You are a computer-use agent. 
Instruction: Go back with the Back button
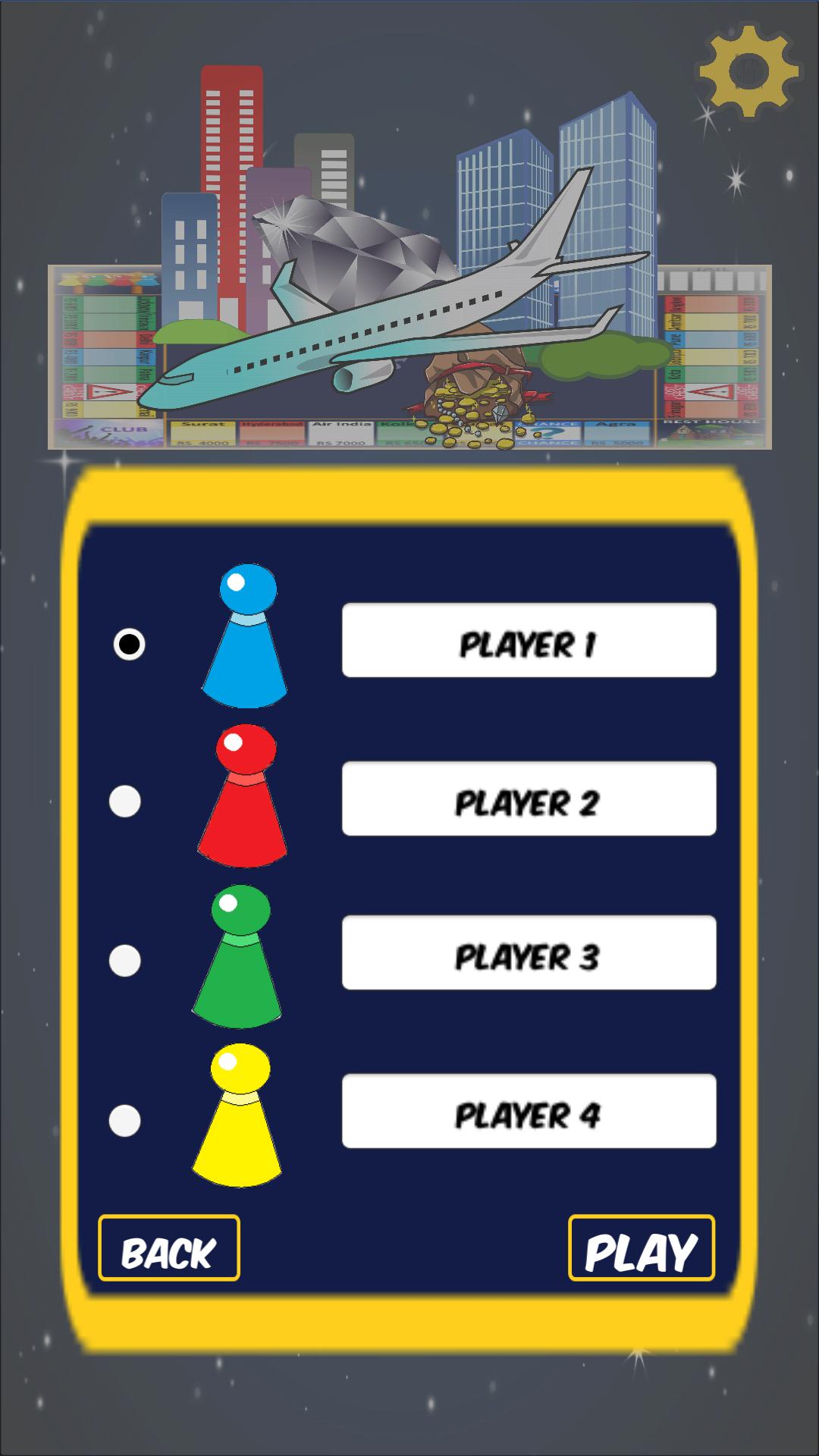[169, 1248]
